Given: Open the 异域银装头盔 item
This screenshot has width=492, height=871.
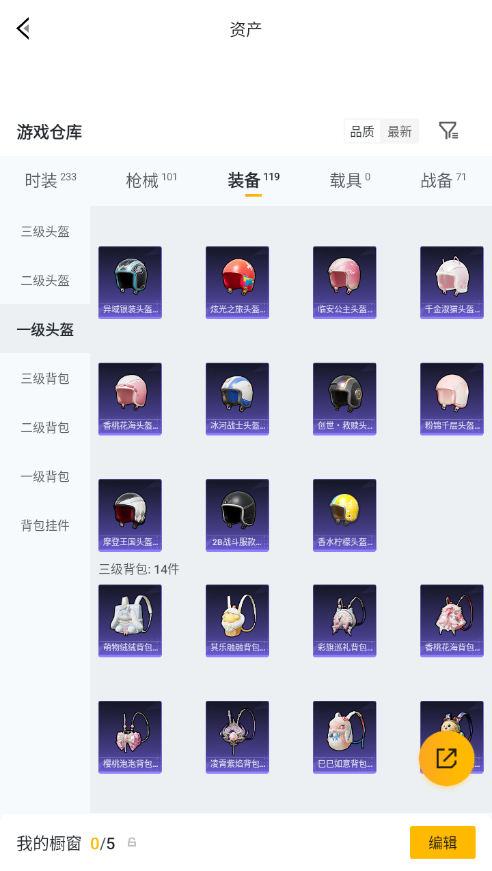Looking at the screenshot, I should 130,283.
